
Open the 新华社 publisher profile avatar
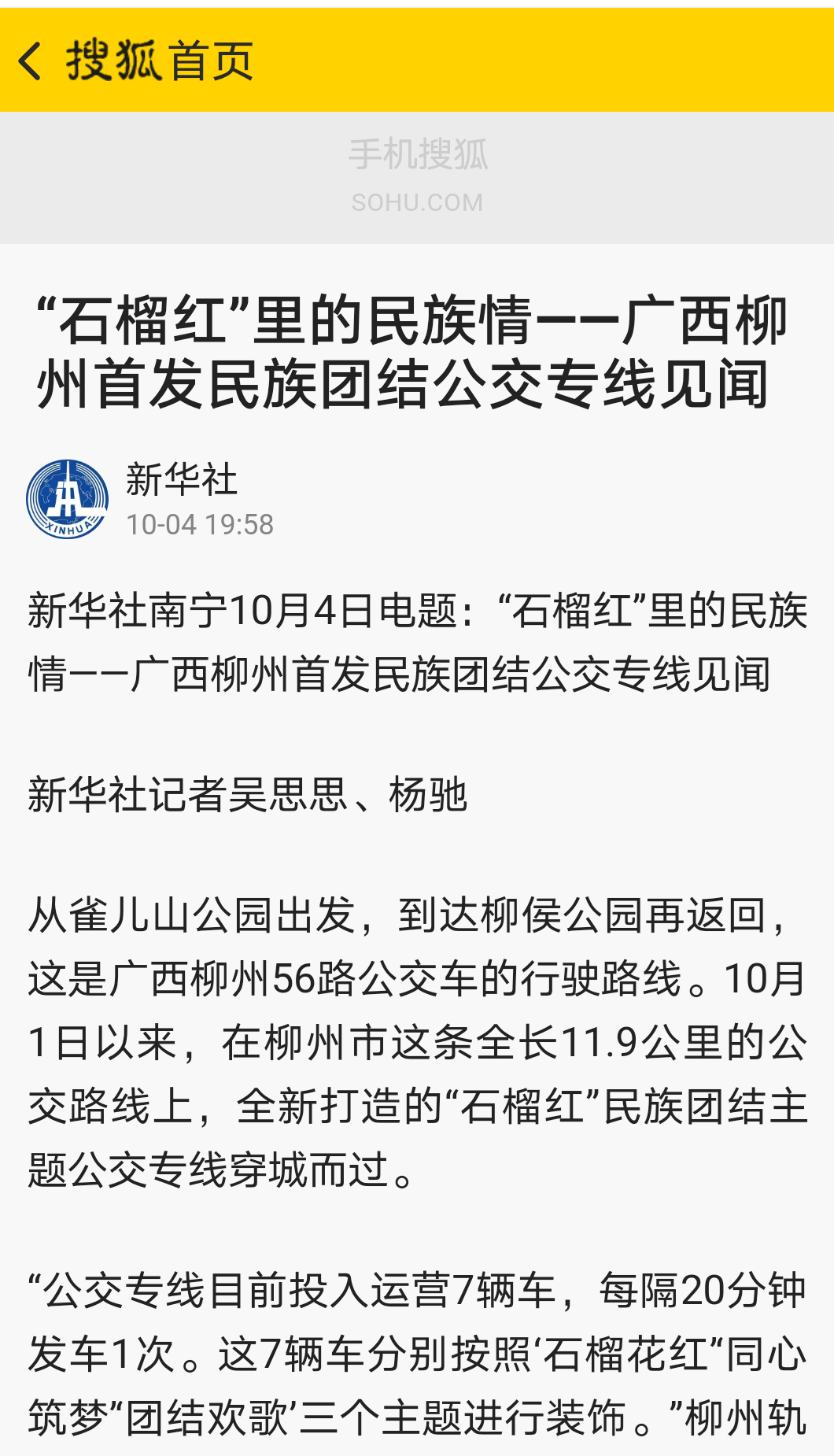pyautogui.click(x=67, y=499)
